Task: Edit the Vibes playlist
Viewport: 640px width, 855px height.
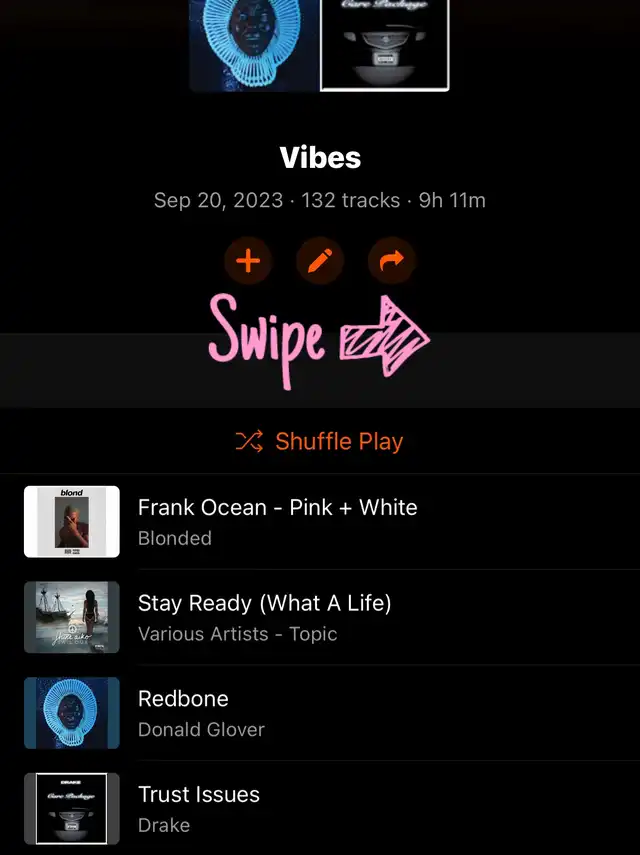Action: pyautogui.click(x=320, y=262)
